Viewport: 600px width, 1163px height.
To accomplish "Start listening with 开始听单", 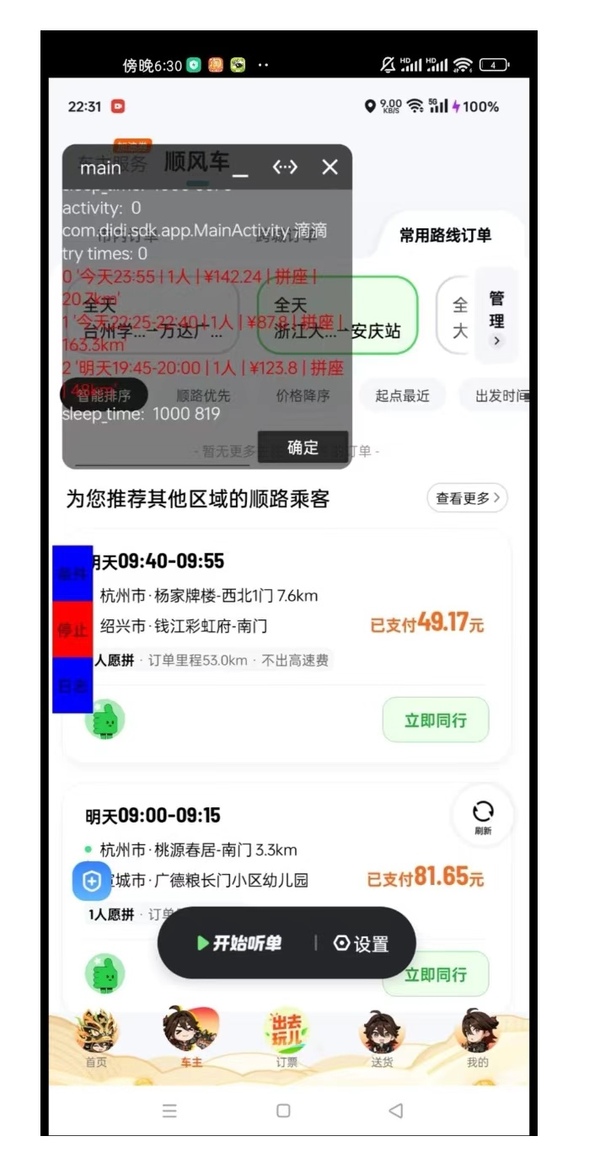I will coord(239,943).
